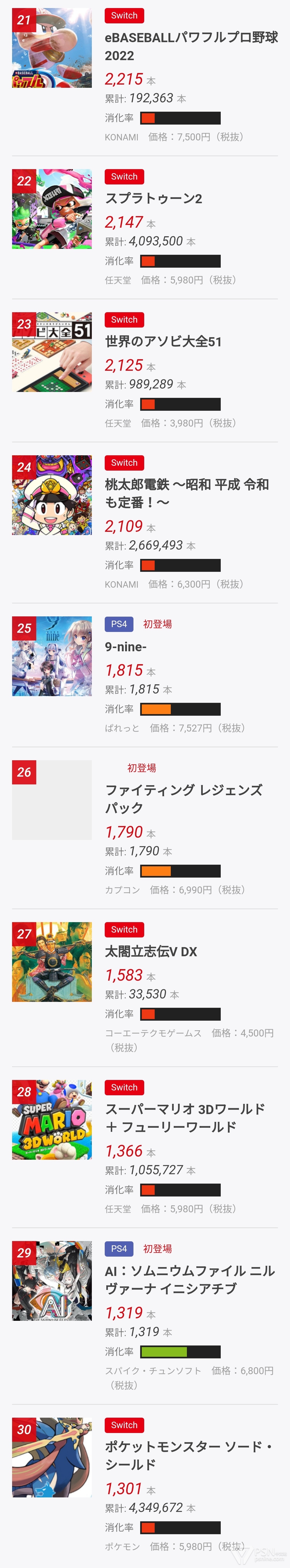Image resolution: width=290 pixels, height=1568 pixels.
Task: Select the スプラトゥーン2 entry
Action: pyautogui.click(x=154, y=198)
